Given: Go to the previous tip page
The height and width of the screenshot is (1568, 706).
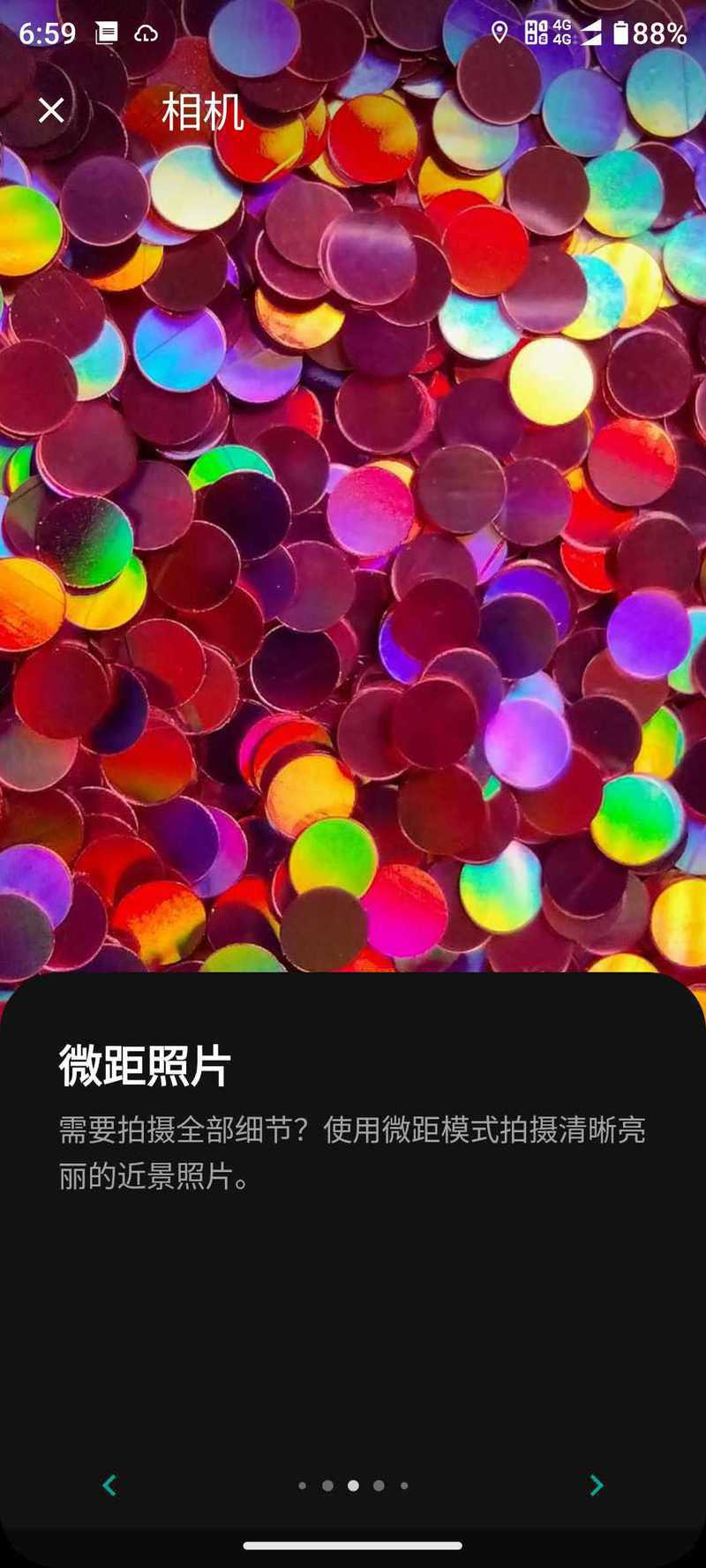Looking at the screenshot, I should (x=109, y=1485).
